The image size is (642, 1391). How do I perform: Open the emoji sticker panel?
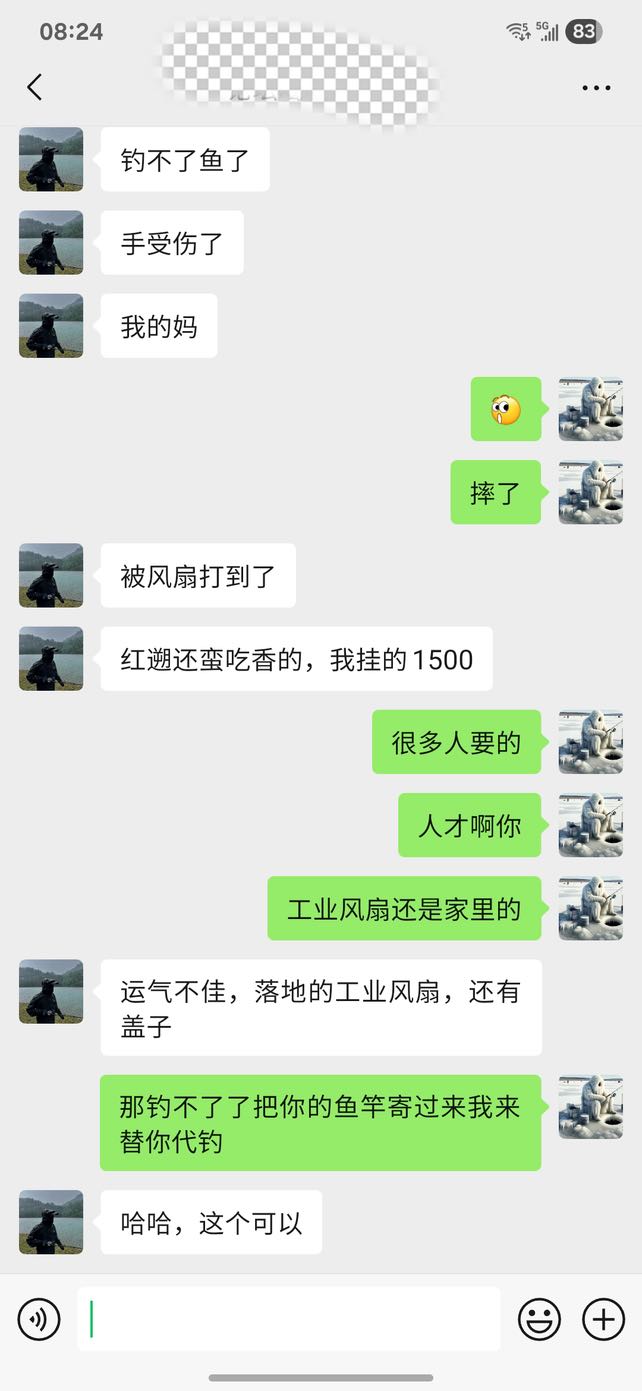coord(539,1320)
